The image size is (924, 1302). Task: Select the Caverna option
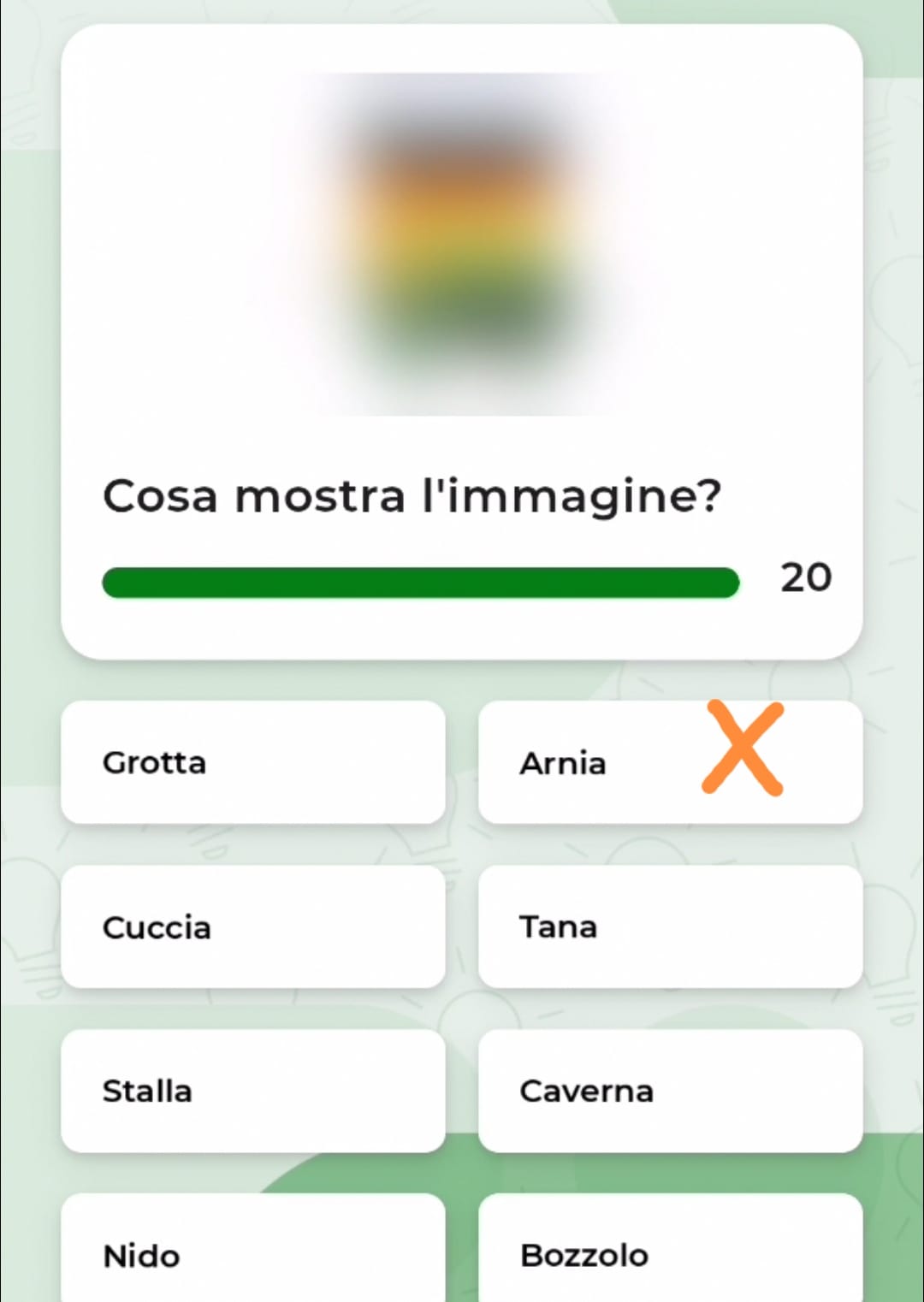(670, 1091)
